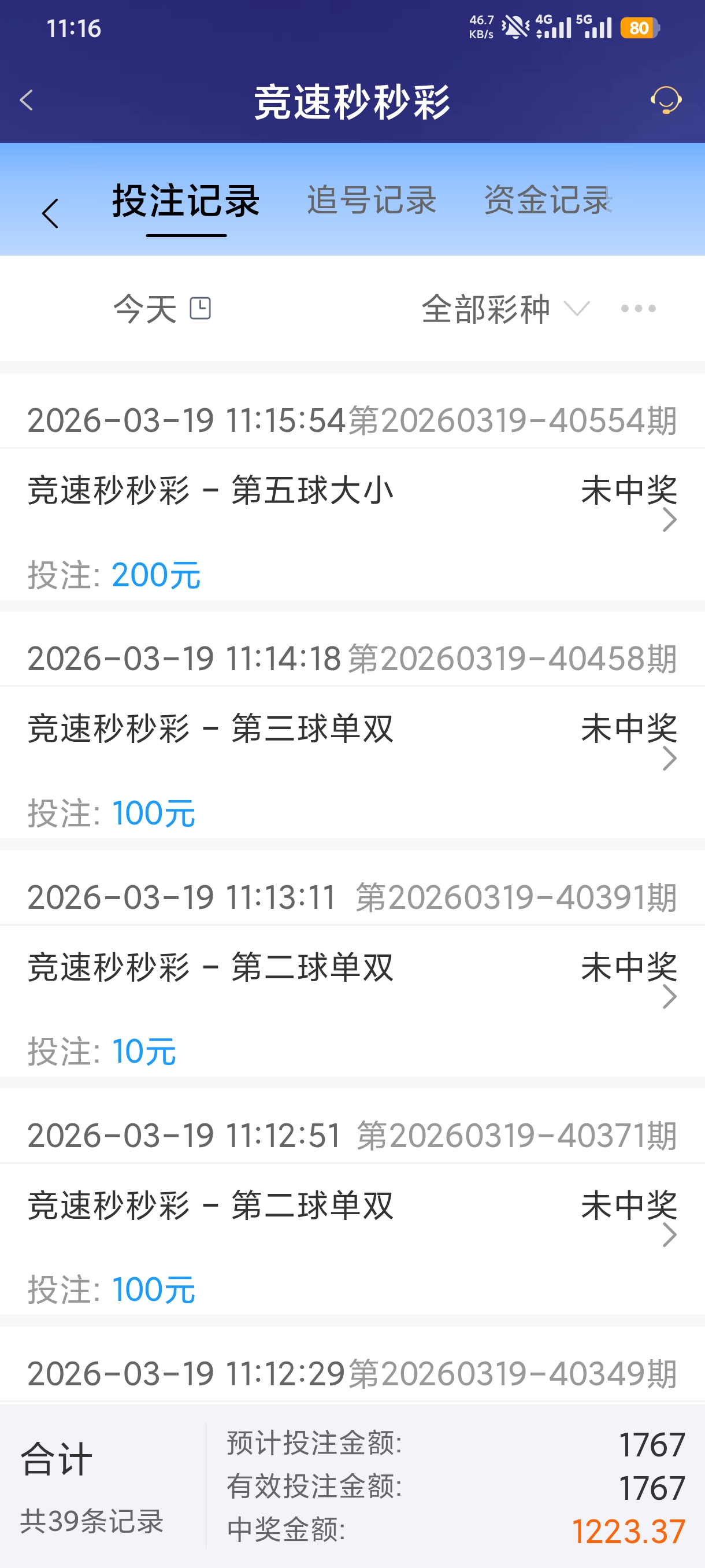Tap the back arrow in the title bar
Screen dimensions: 705x1568
[x=26, y=101]
